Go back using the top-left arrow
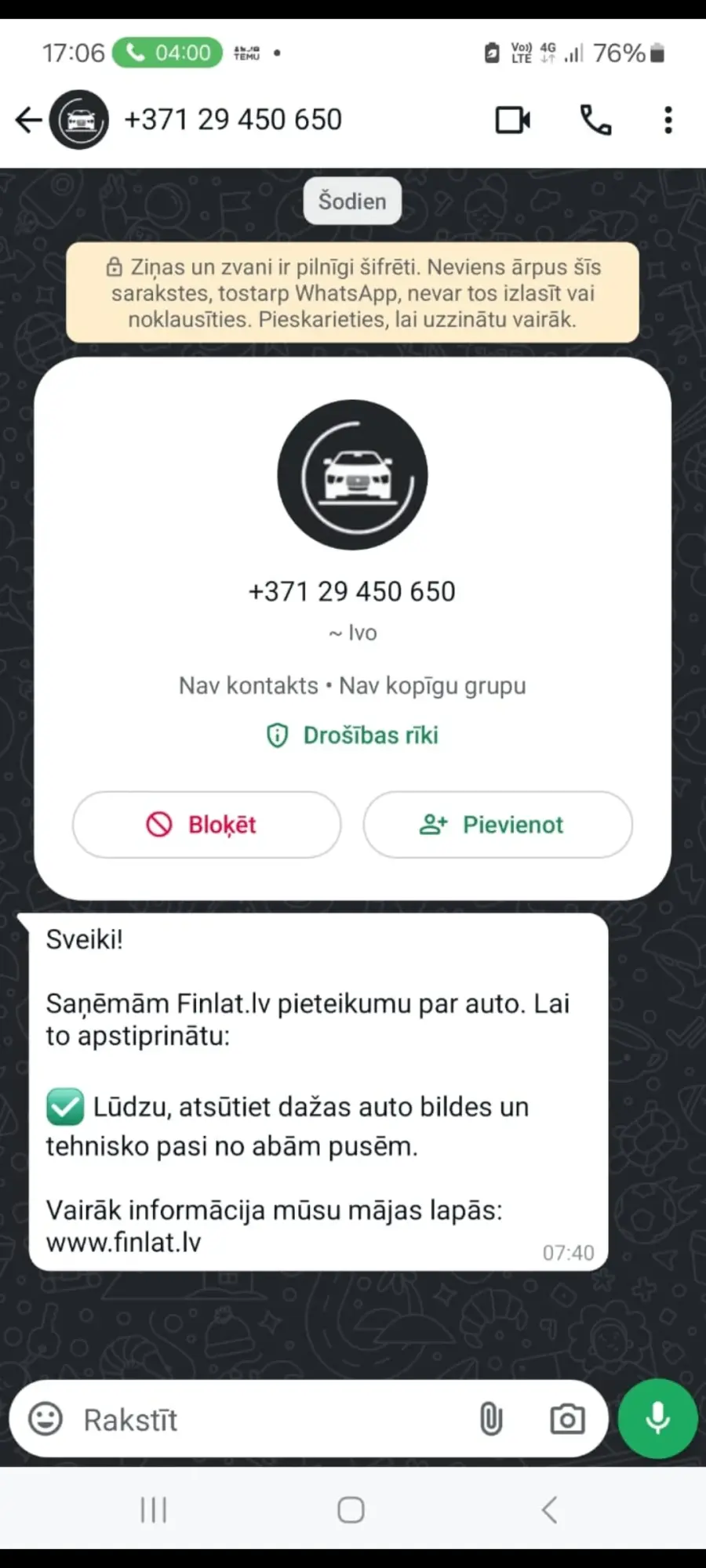This screenshot has height=1568, width=706. coord(28,120)
